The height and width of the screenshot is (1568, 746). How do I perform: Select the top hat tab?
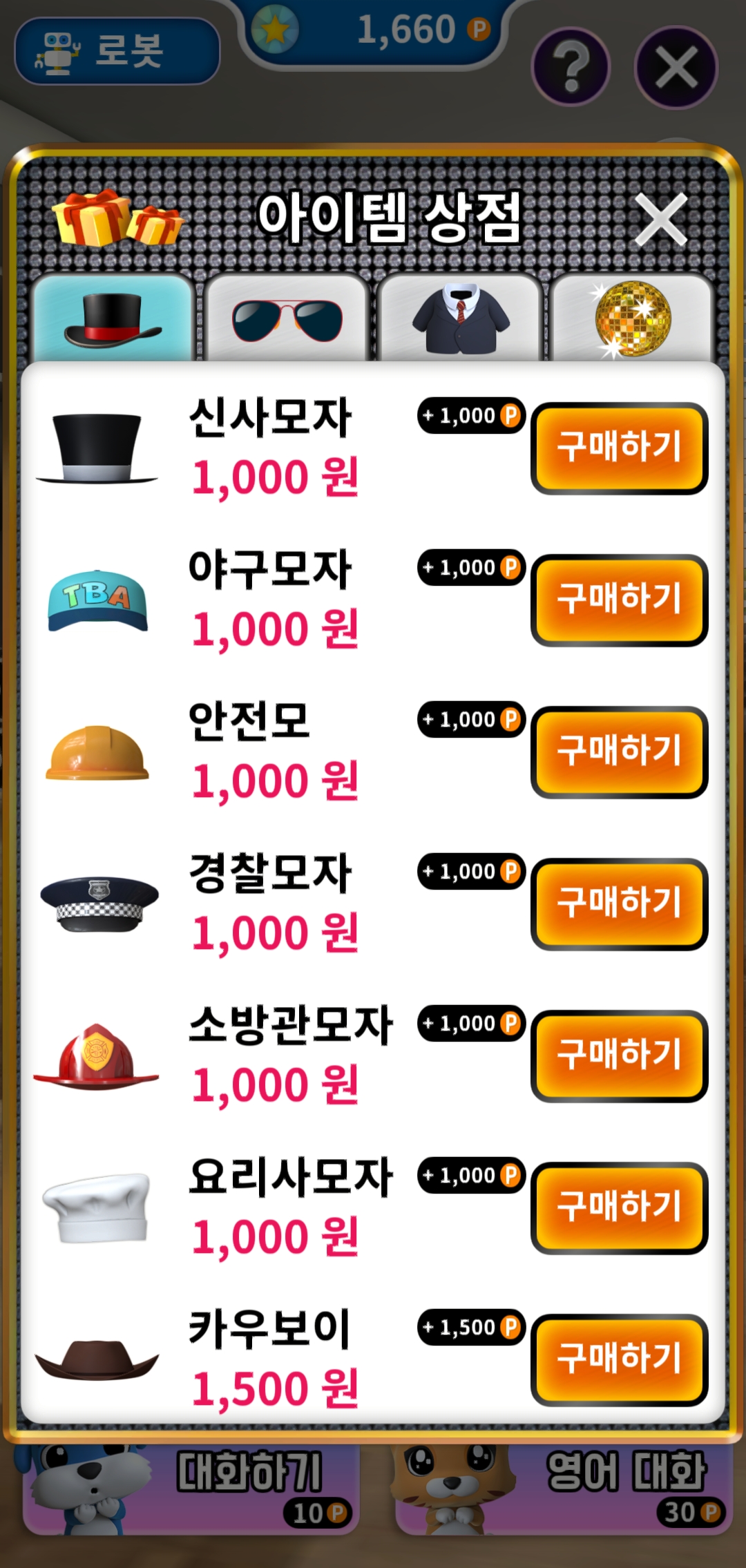[113, 319]
